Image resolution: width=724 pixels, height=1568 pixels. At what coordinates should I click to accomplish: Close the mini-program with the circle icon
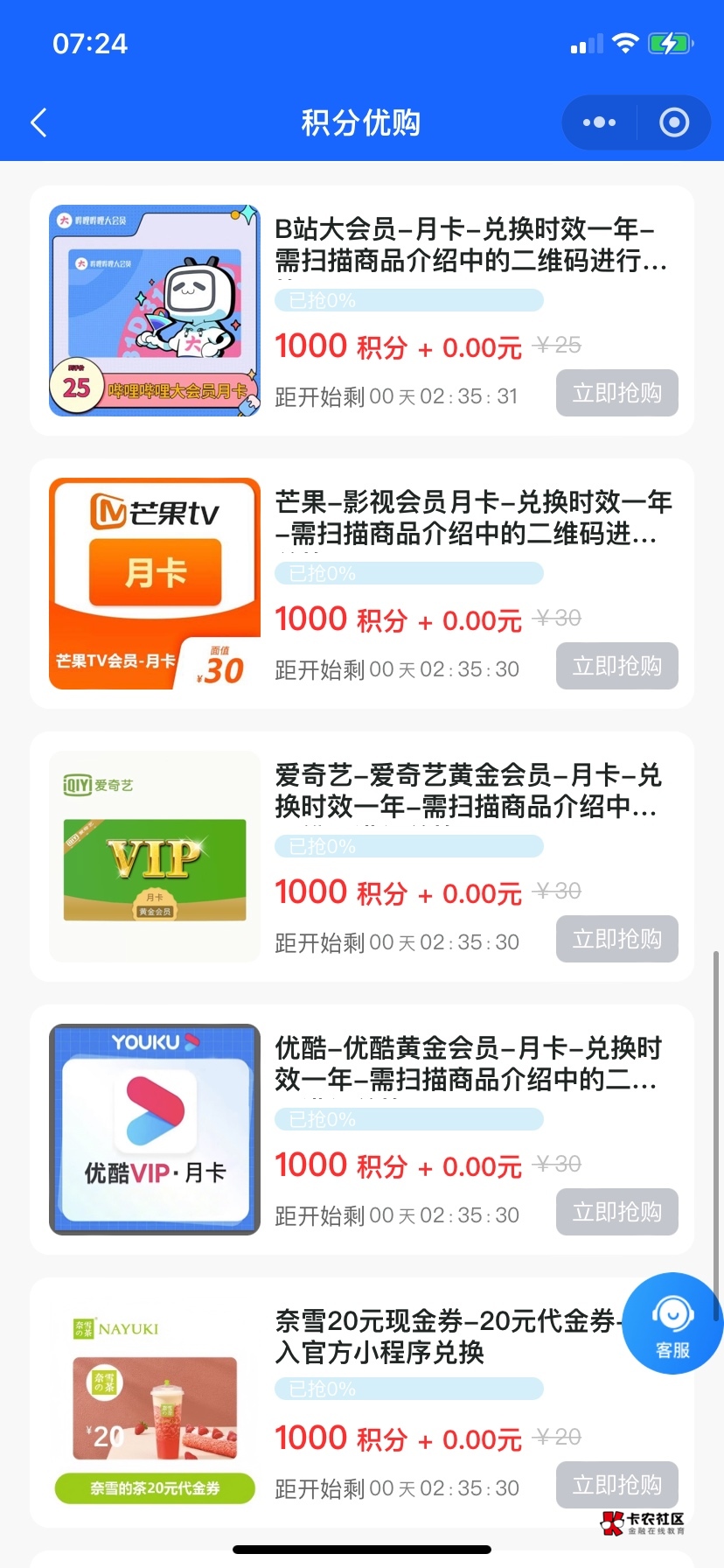pyautogui.click(x=674, y=122)
